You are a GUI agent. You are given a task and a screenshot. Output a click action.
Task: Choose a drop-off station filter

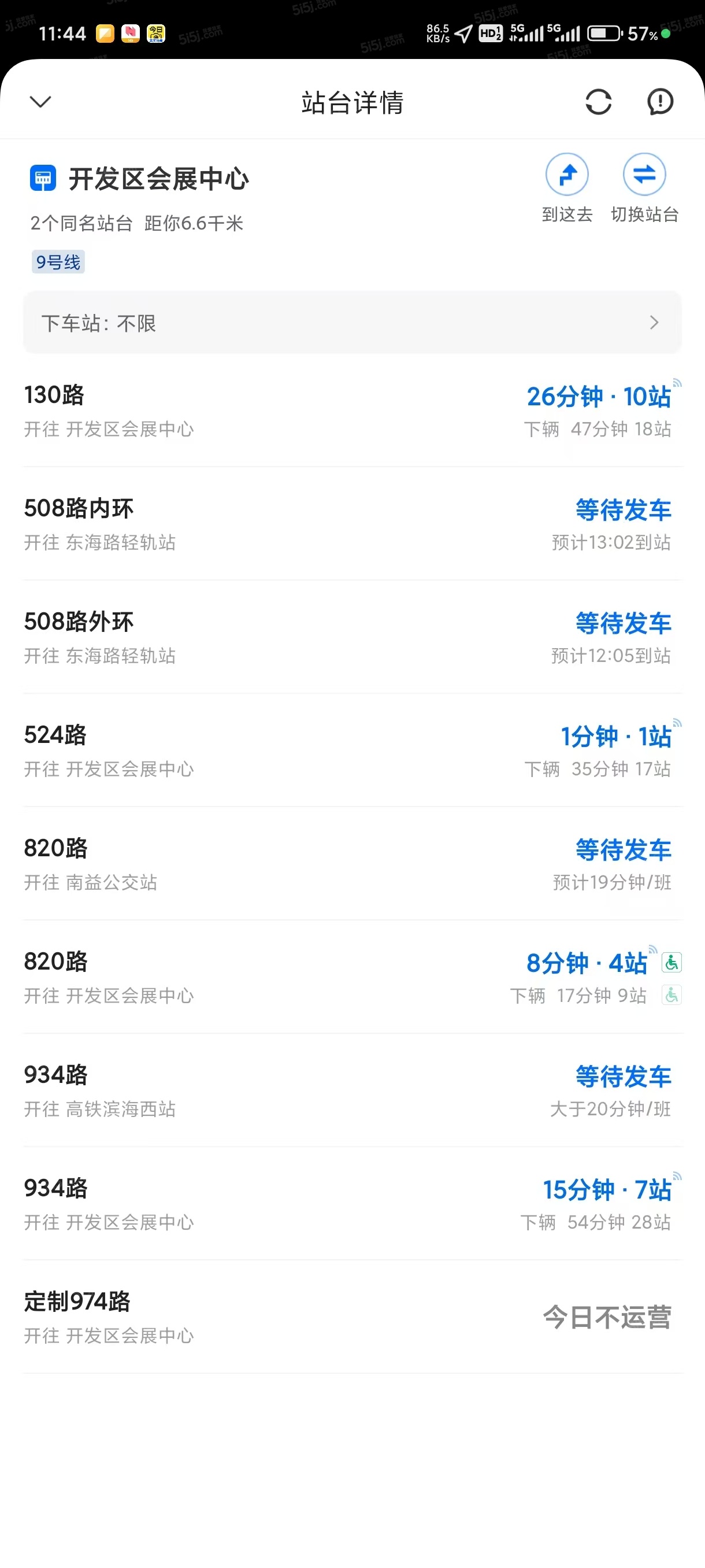tap(352, 323)
